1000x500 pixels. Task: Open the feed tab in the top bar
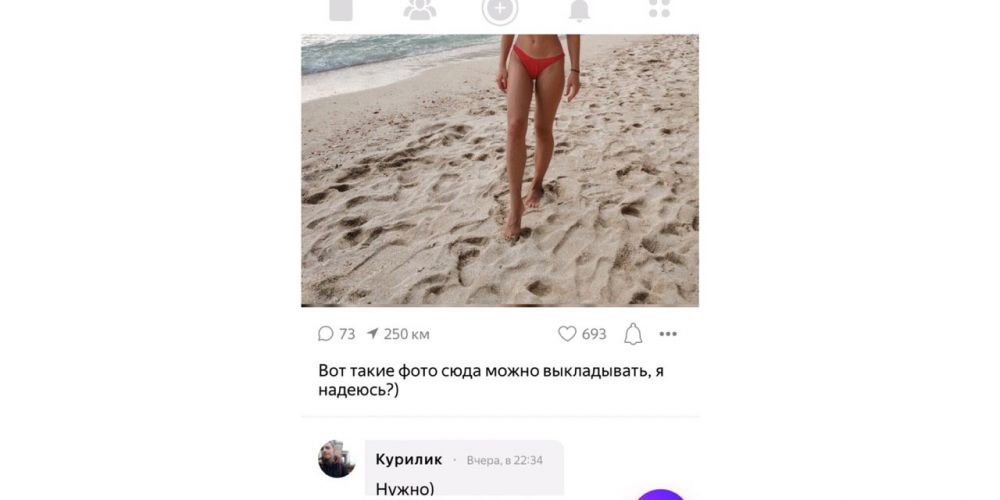click(341, 9)
